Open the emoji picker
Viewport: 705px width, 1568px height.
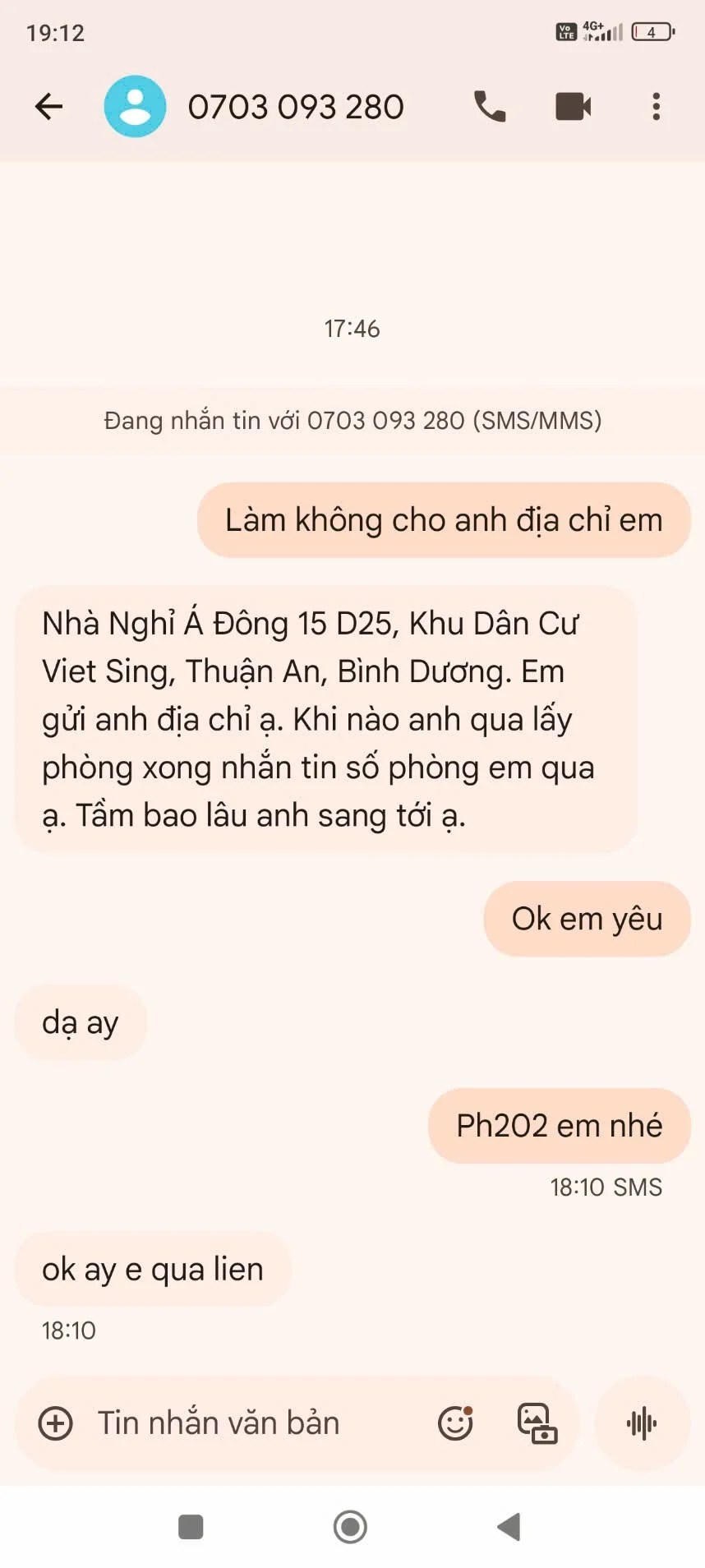[x=455, y=1423]
